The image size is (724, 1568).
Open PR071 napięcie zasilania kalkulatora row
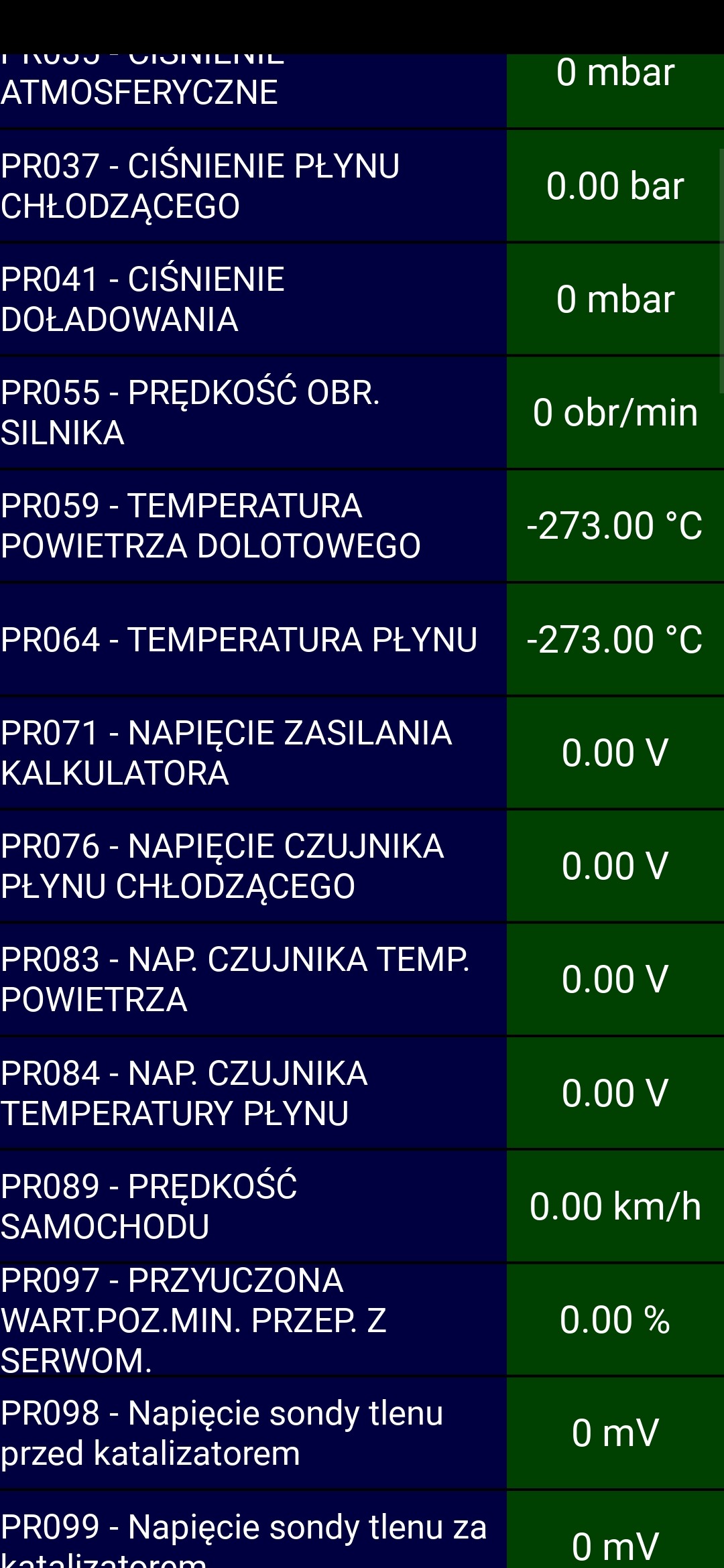coord(362,753)
